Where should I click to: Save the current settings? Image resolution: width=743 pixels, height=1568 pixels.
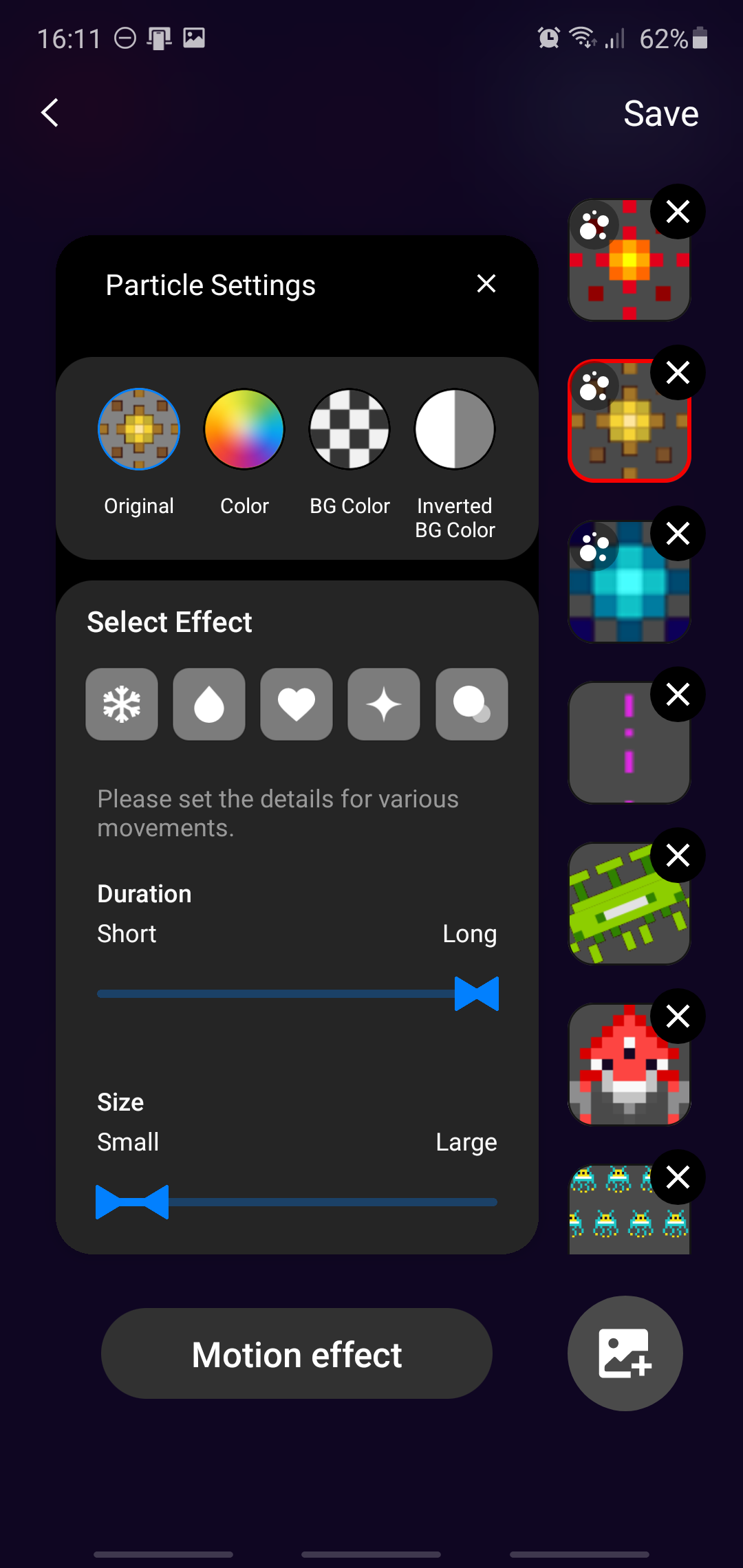(x=660, y=113)
